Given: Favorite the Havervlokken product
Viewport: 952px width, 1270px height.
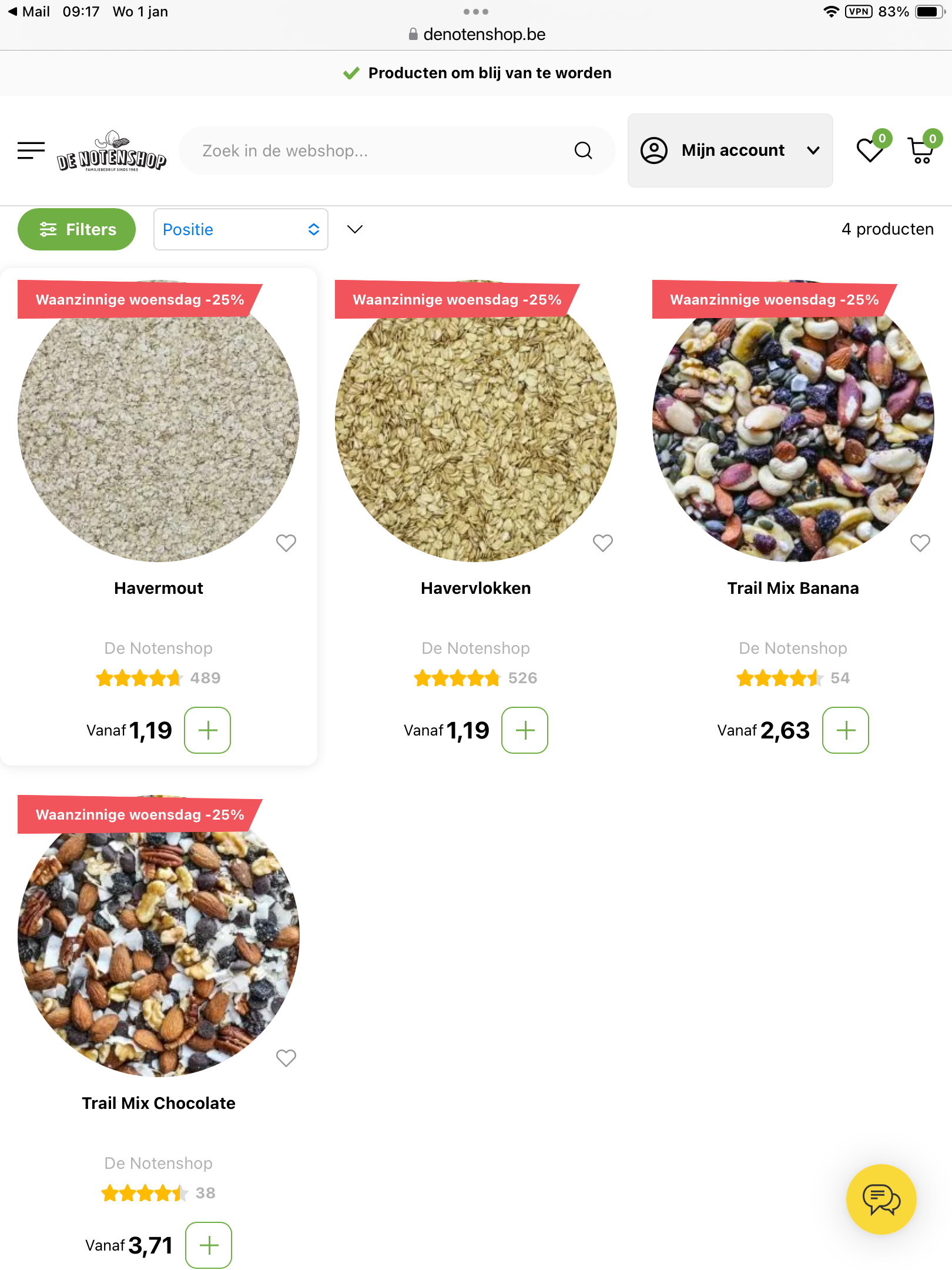Looking at the screenshot, I should tap(603, 543).
